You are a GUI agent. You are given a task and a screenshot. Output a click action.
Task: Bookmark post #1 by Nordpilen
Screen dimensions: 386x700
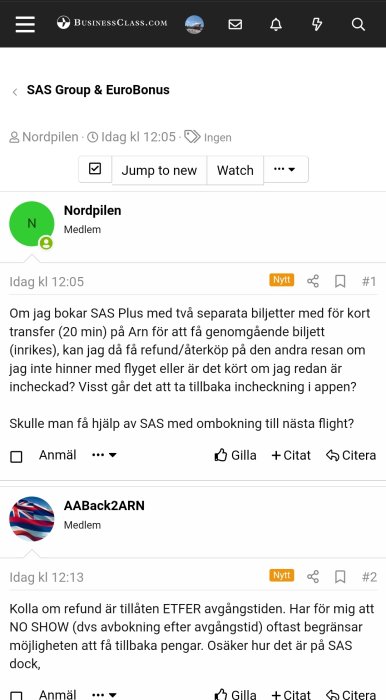(340, 281)
